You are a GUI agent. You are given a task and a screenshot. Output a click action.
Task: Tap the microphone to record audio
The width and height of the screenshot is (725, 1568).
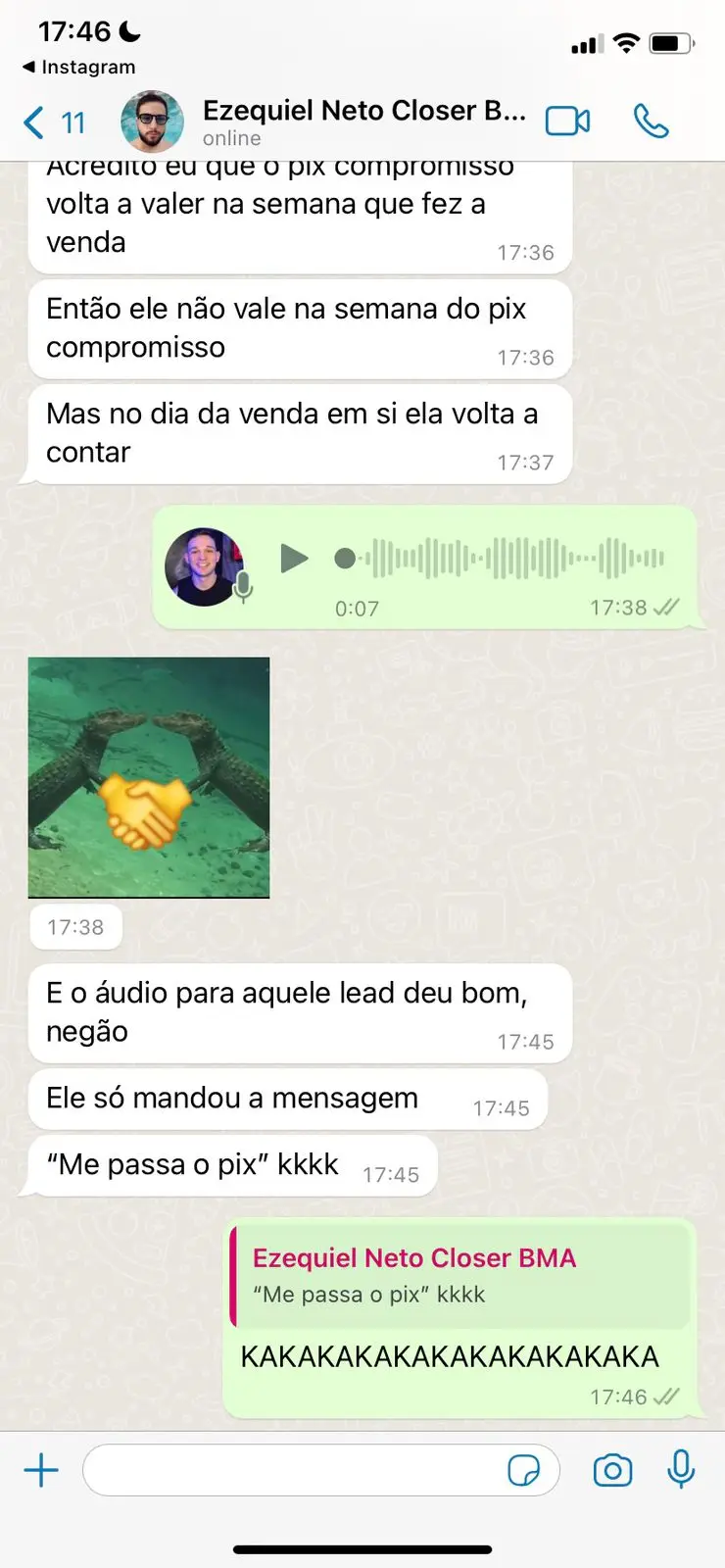pos(681,1470)
